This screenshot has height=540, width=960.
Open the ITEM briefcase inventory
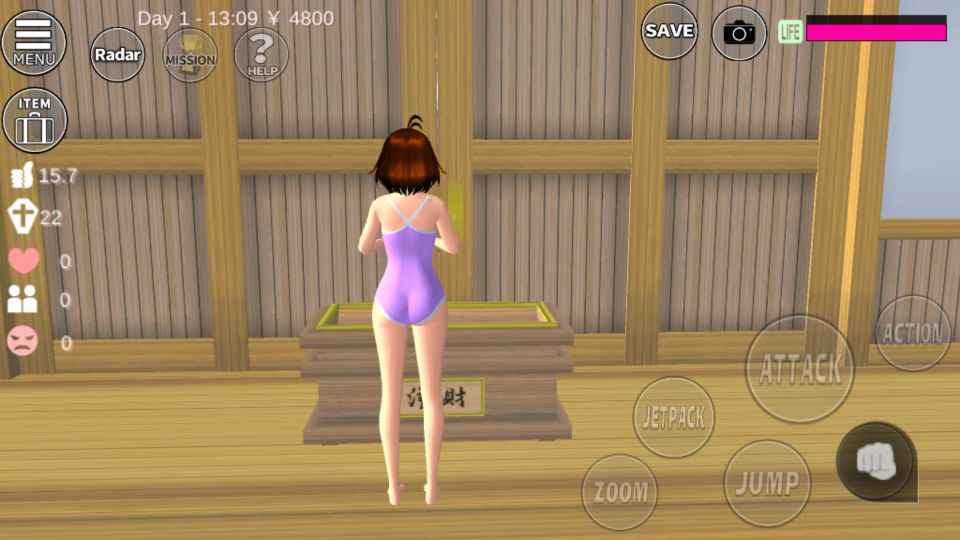[x=34, y=120]
